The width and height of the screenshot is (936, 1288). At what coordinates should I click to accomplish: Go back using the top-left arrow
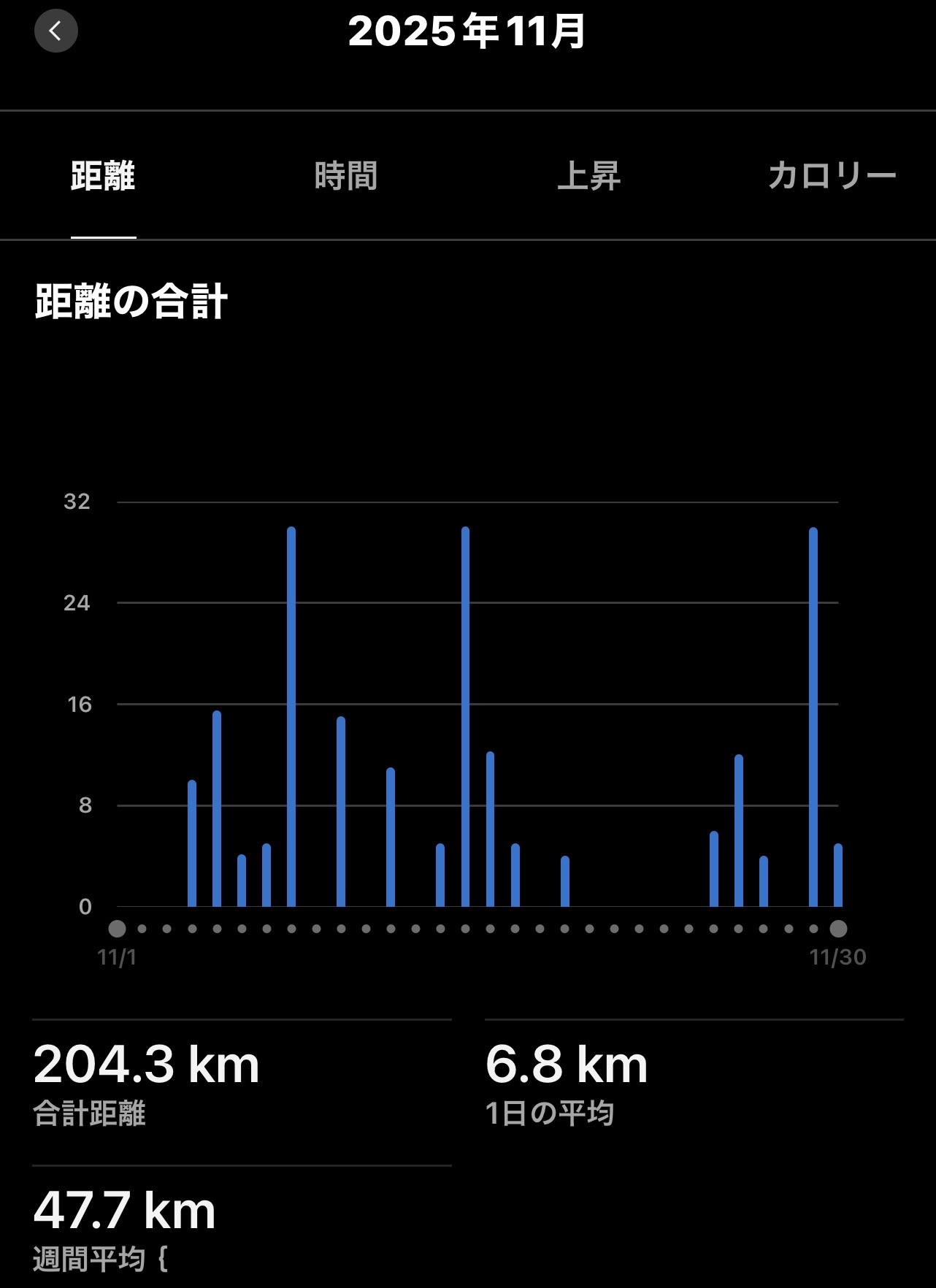56,31
